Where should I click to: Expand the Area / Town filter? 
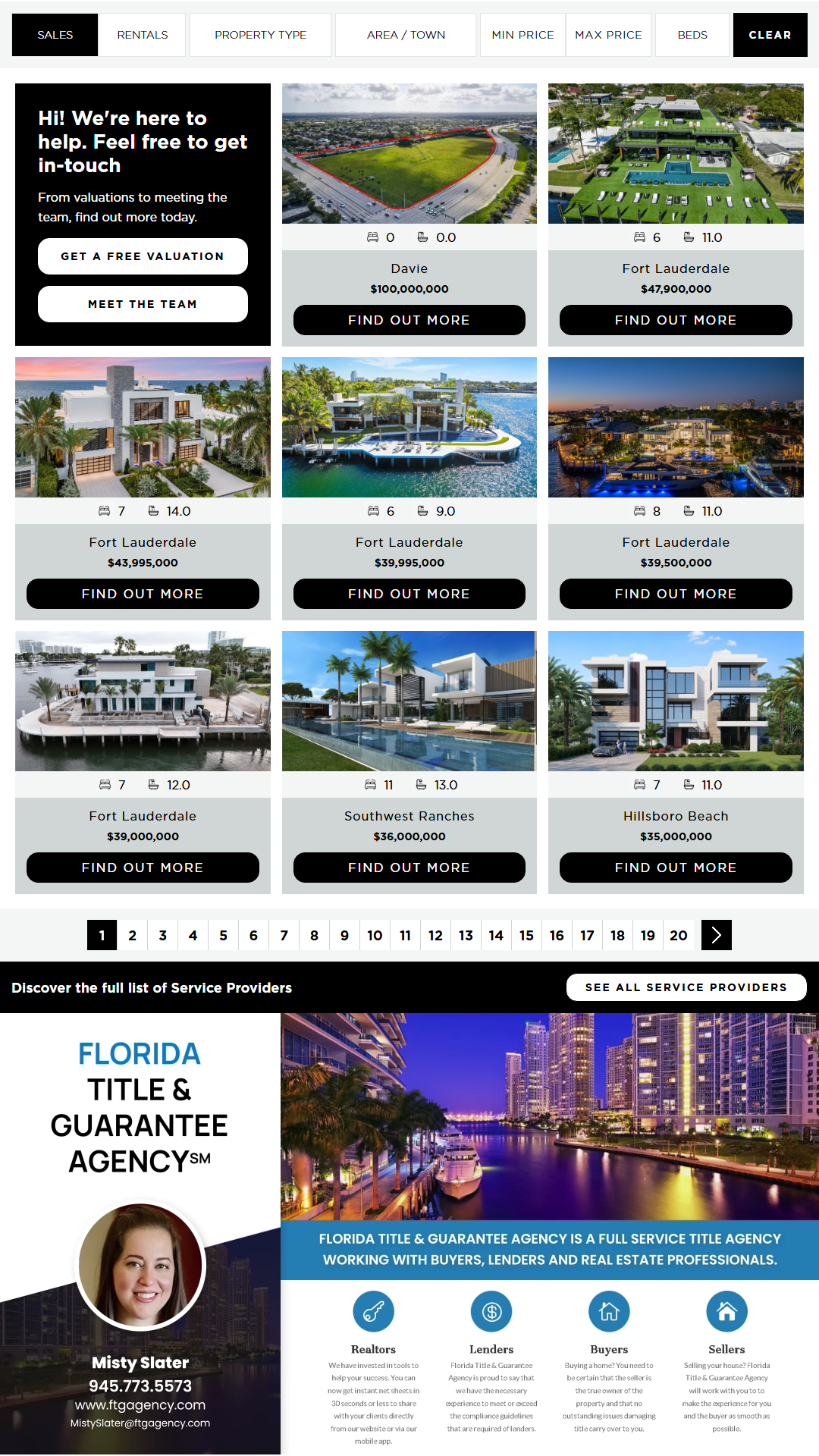406,35
